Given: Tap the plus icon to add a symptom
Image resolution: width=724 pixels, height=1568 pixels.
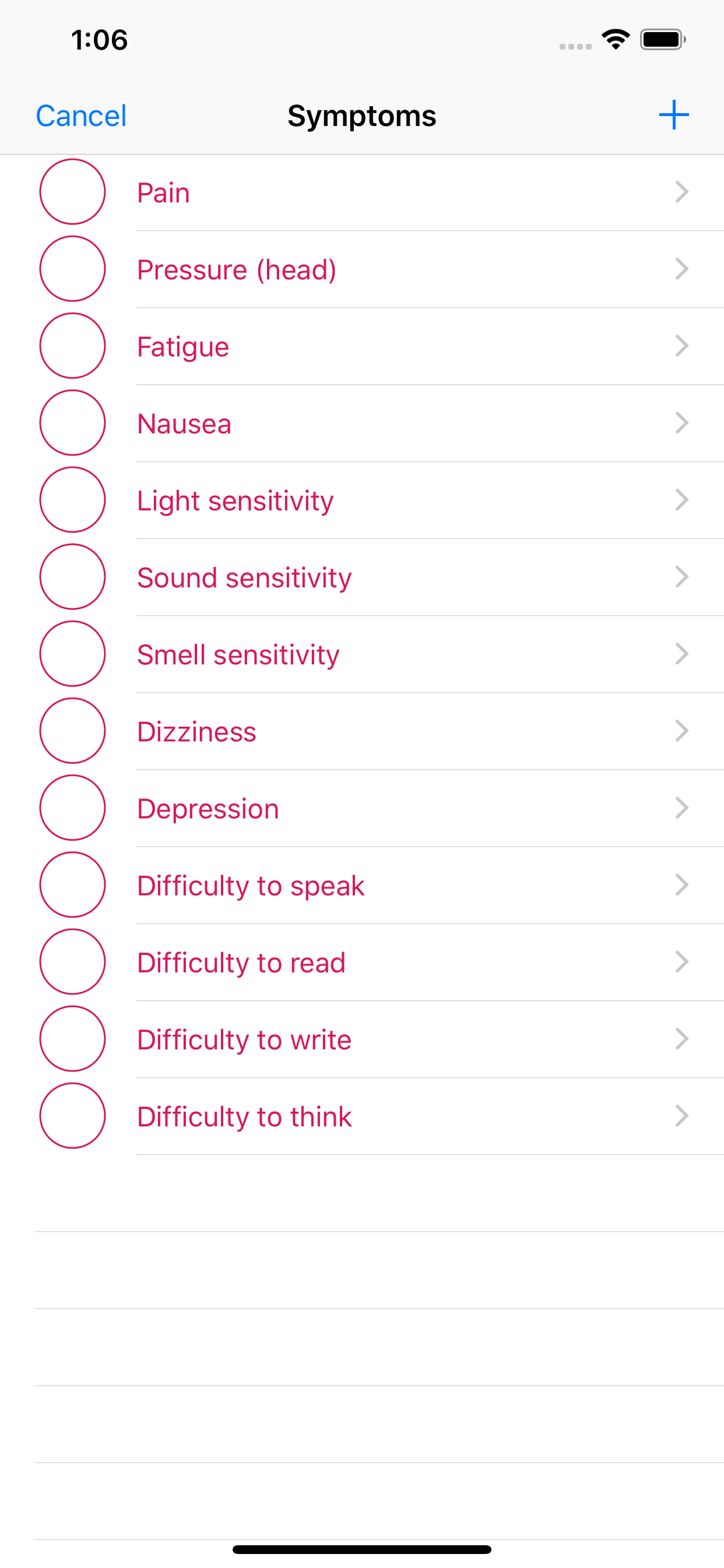Looking at the screenshot, I should [673, 115].
